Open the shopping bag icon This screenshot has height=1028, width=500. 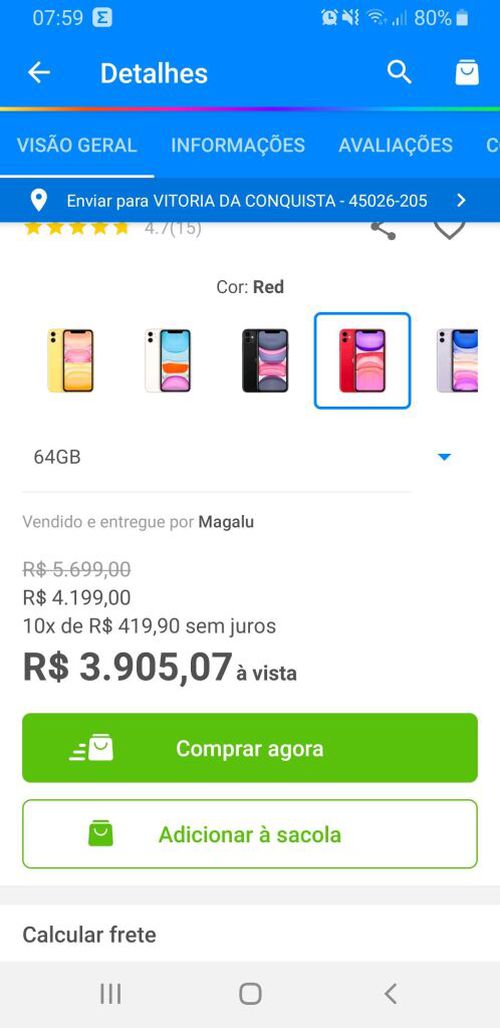tap(467, 72)
